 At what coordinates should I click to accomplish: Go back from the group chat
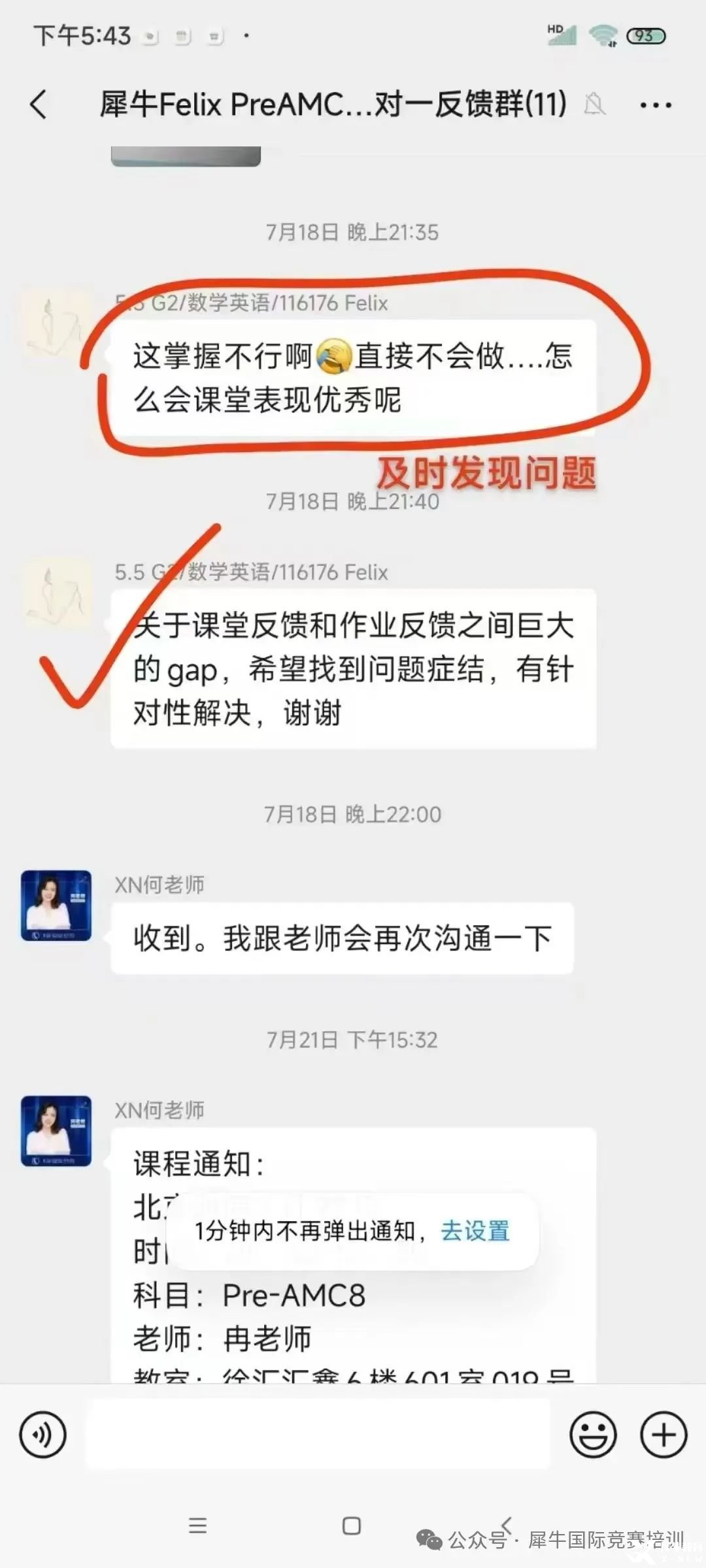click(x=39, y=105)
